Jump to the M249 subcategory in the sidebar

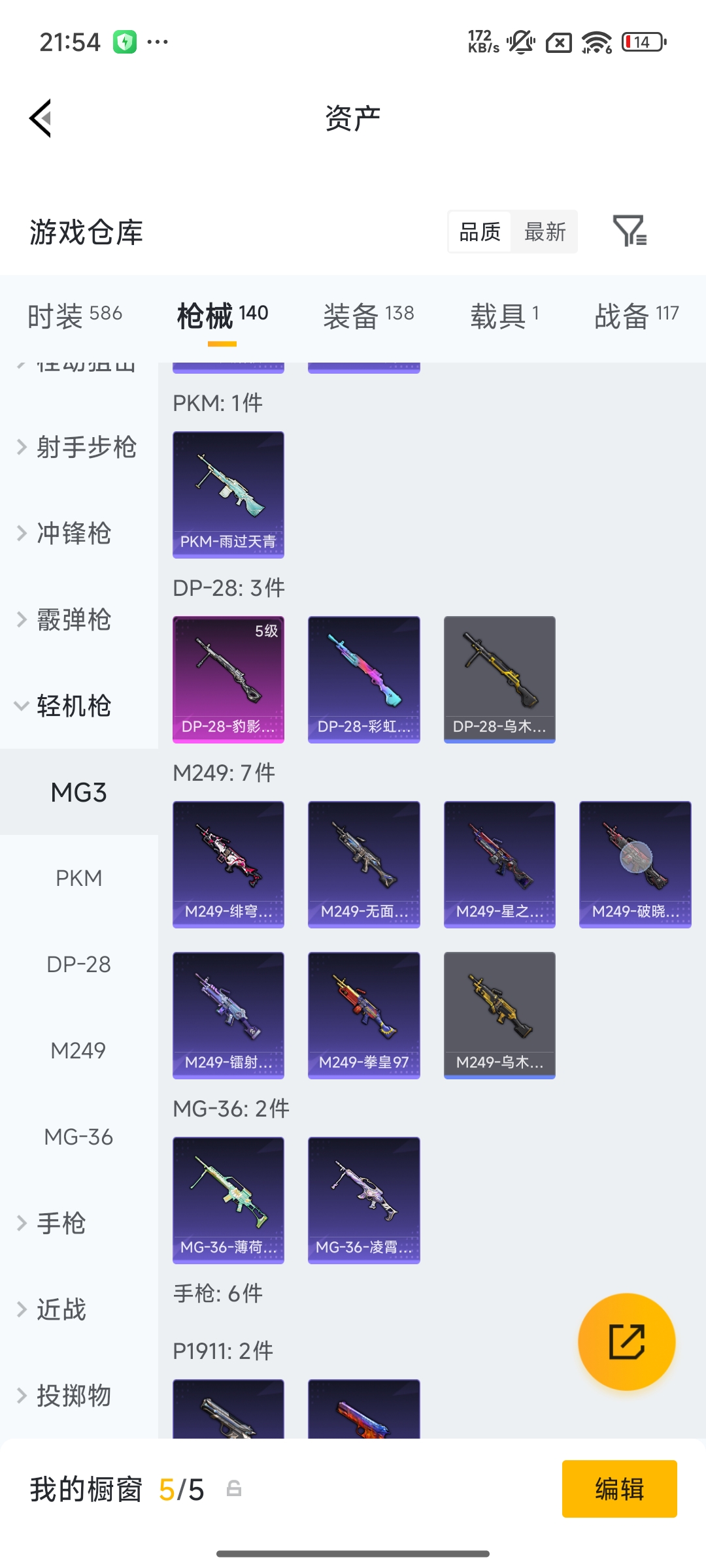[x=78, y=1051]
